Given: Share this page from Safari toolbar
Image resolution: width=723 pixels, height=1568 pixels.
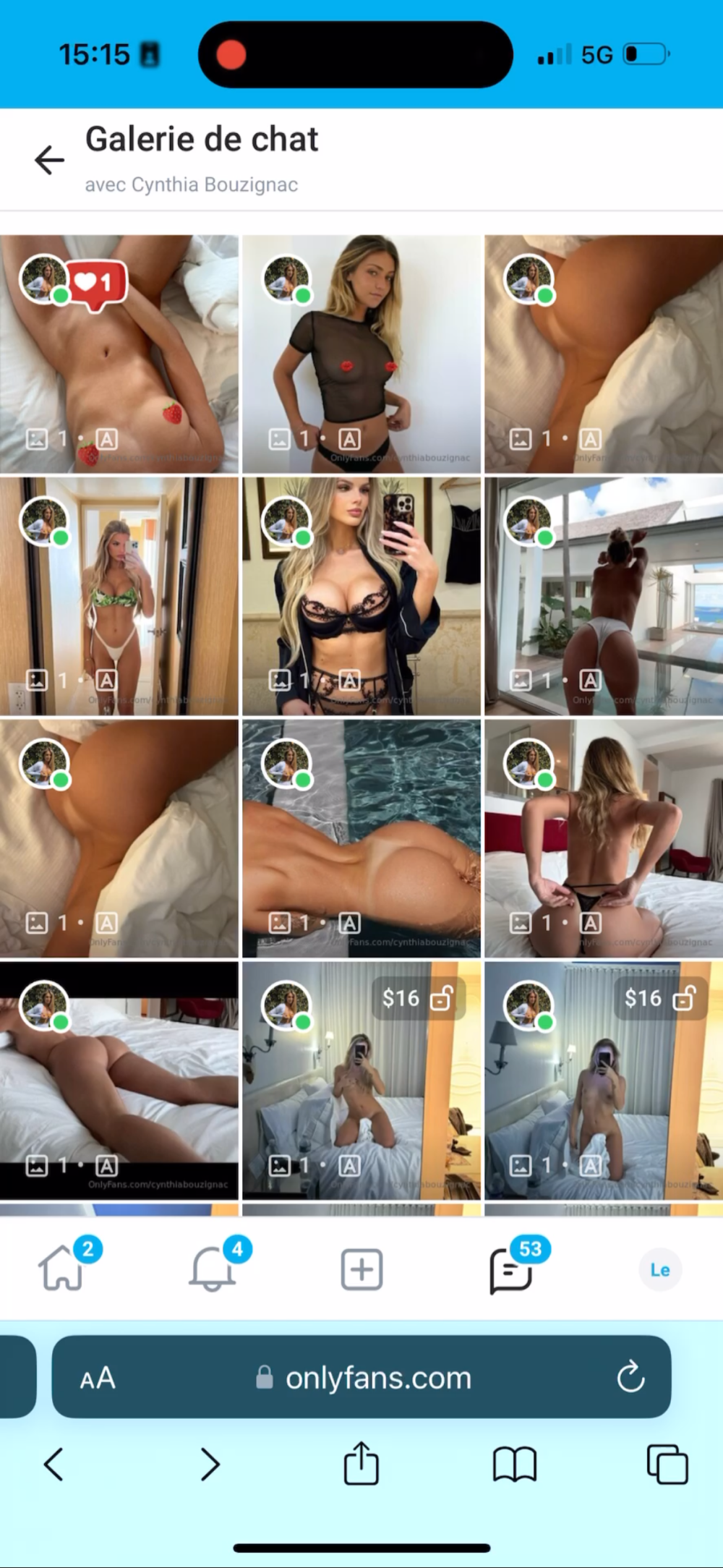Looking at the screenshot, I should tap(361, 1464).
